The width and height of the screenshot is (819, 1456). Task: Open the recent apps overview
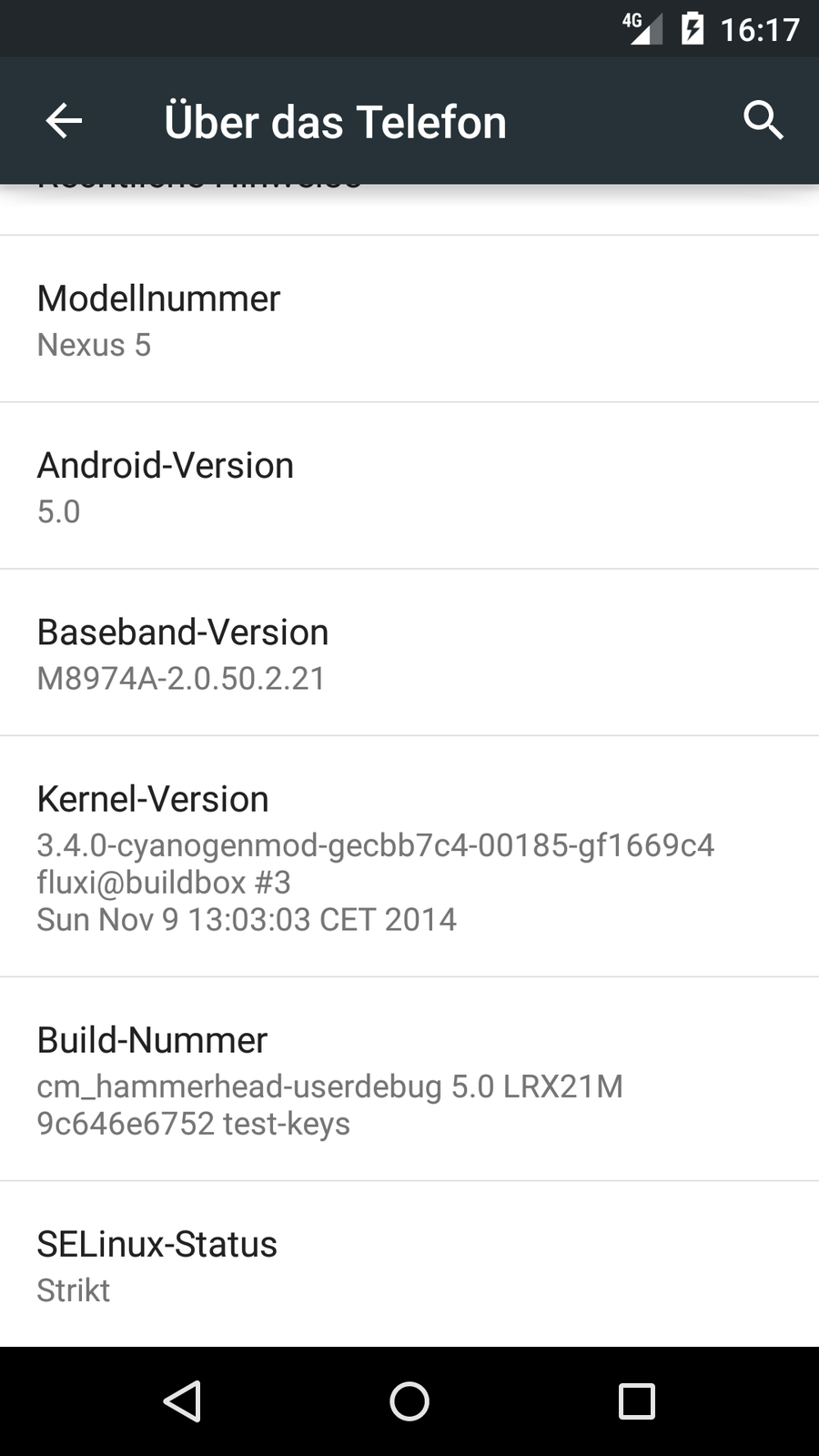636,1401
